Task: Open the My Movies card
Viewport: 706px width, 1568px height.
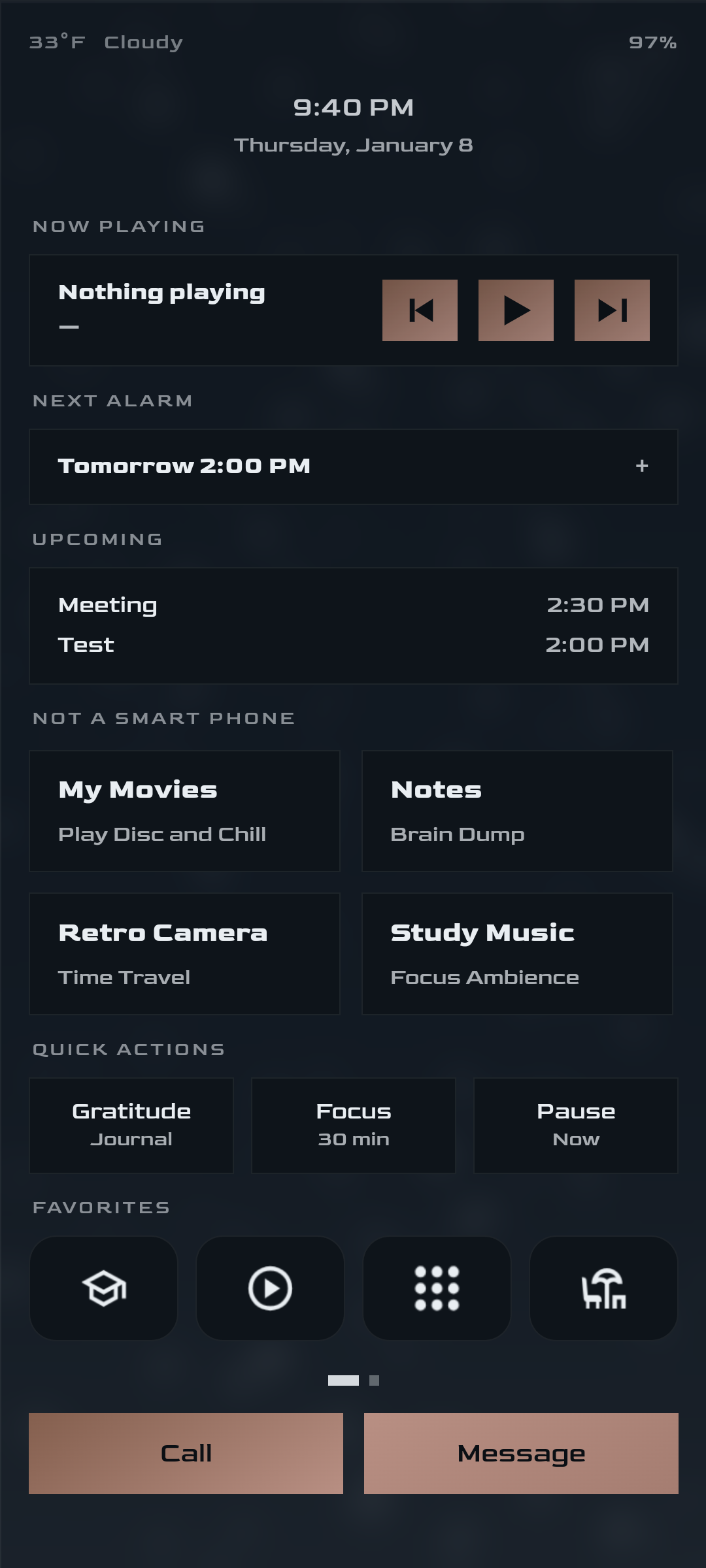Action: coord(184,811)
